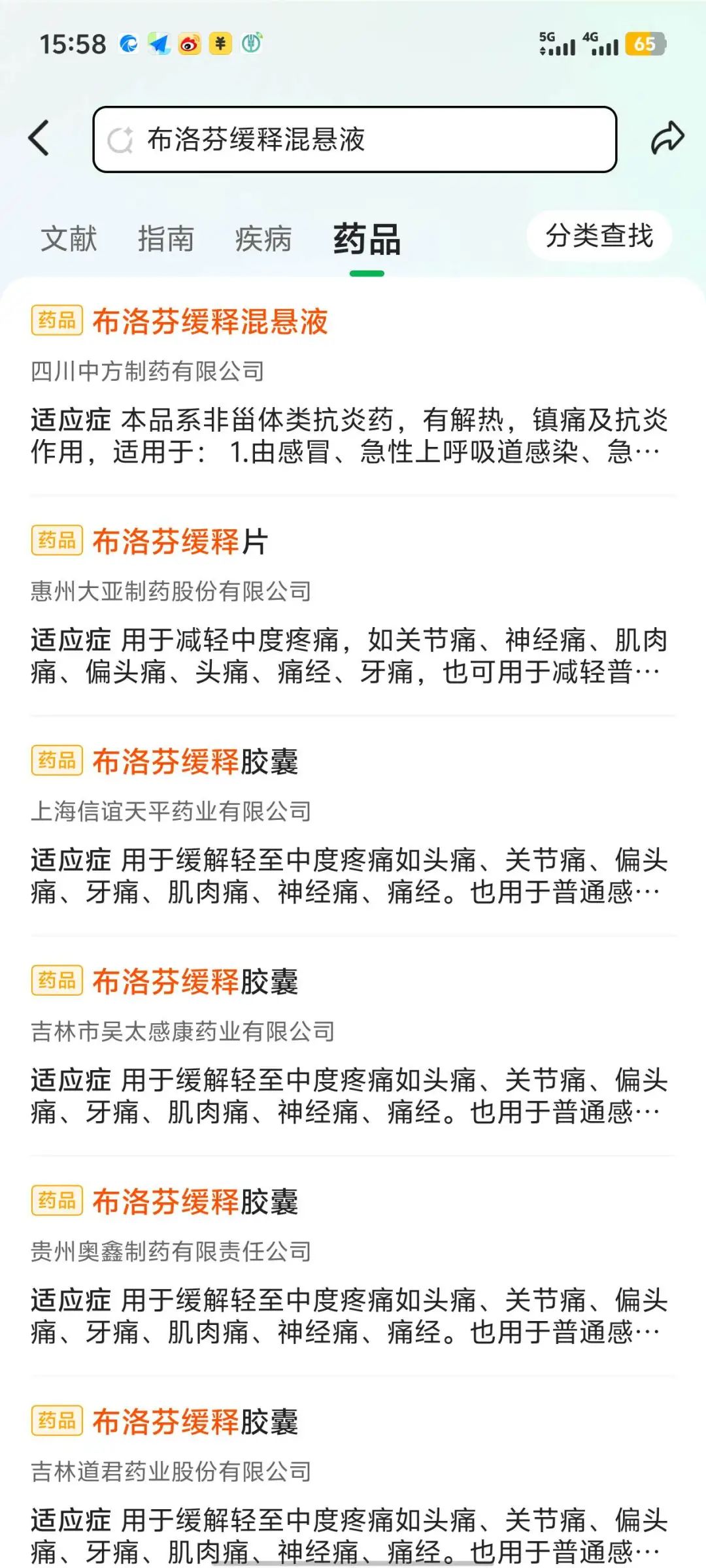Tap the 布洛芬缓释混悬液 search field
This screenshot has height=1568, width=706.
(354, 139)
